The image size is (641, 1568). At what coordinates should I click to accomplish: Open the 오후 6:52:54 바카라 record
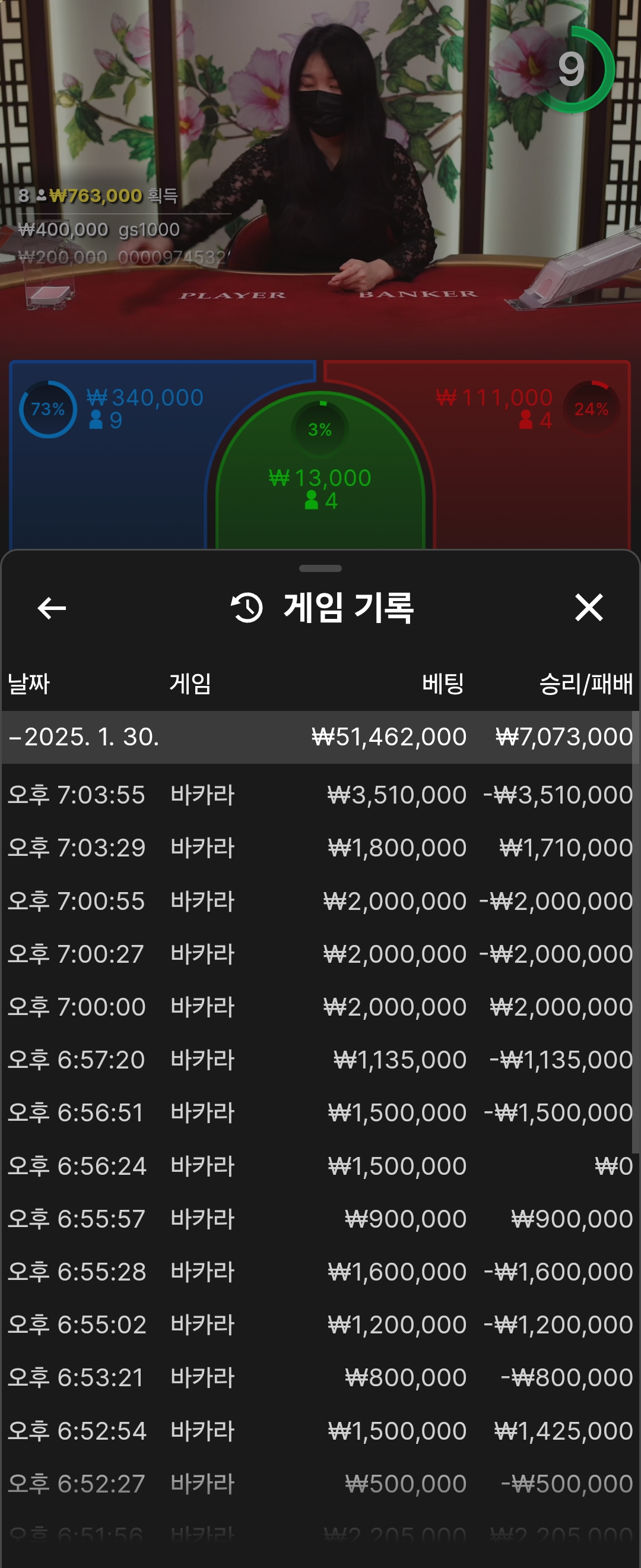[x=320, y=1430]
